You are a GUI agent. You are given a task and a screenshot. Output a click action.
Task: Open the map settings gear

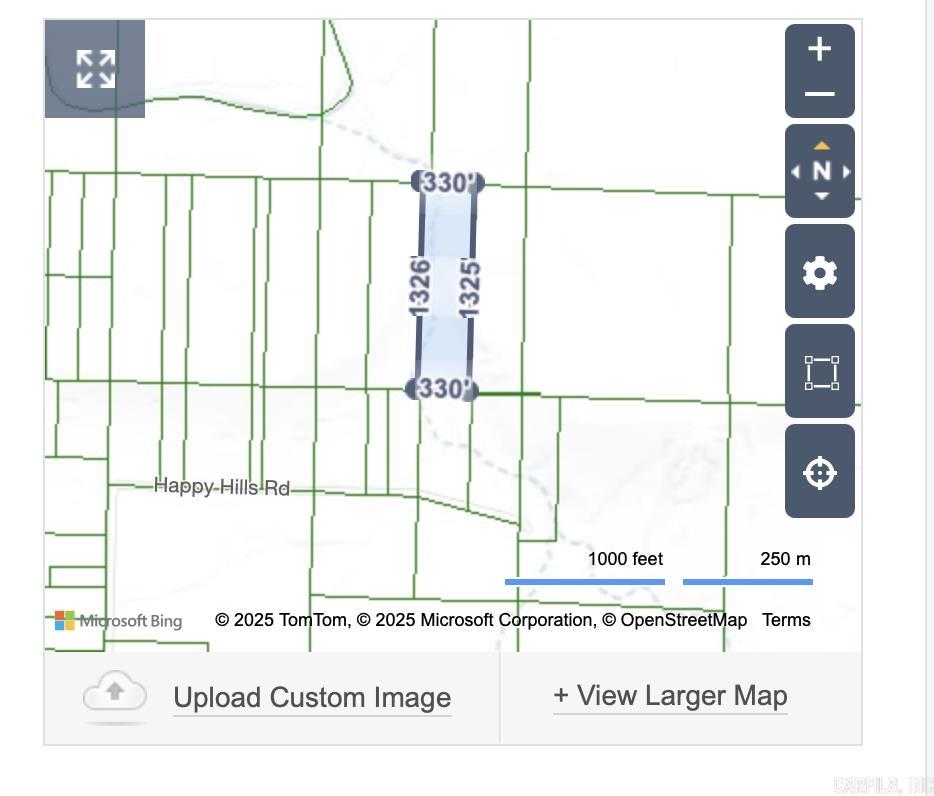(x=819, y=272)
